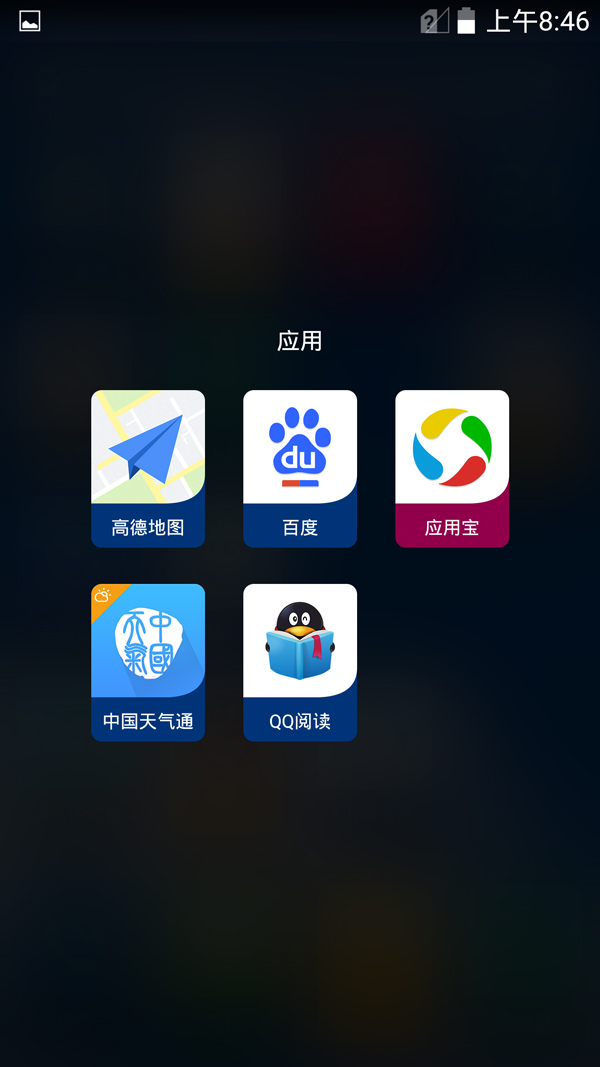
Task: Open 应用宝 app store
Action: point(452,468)
